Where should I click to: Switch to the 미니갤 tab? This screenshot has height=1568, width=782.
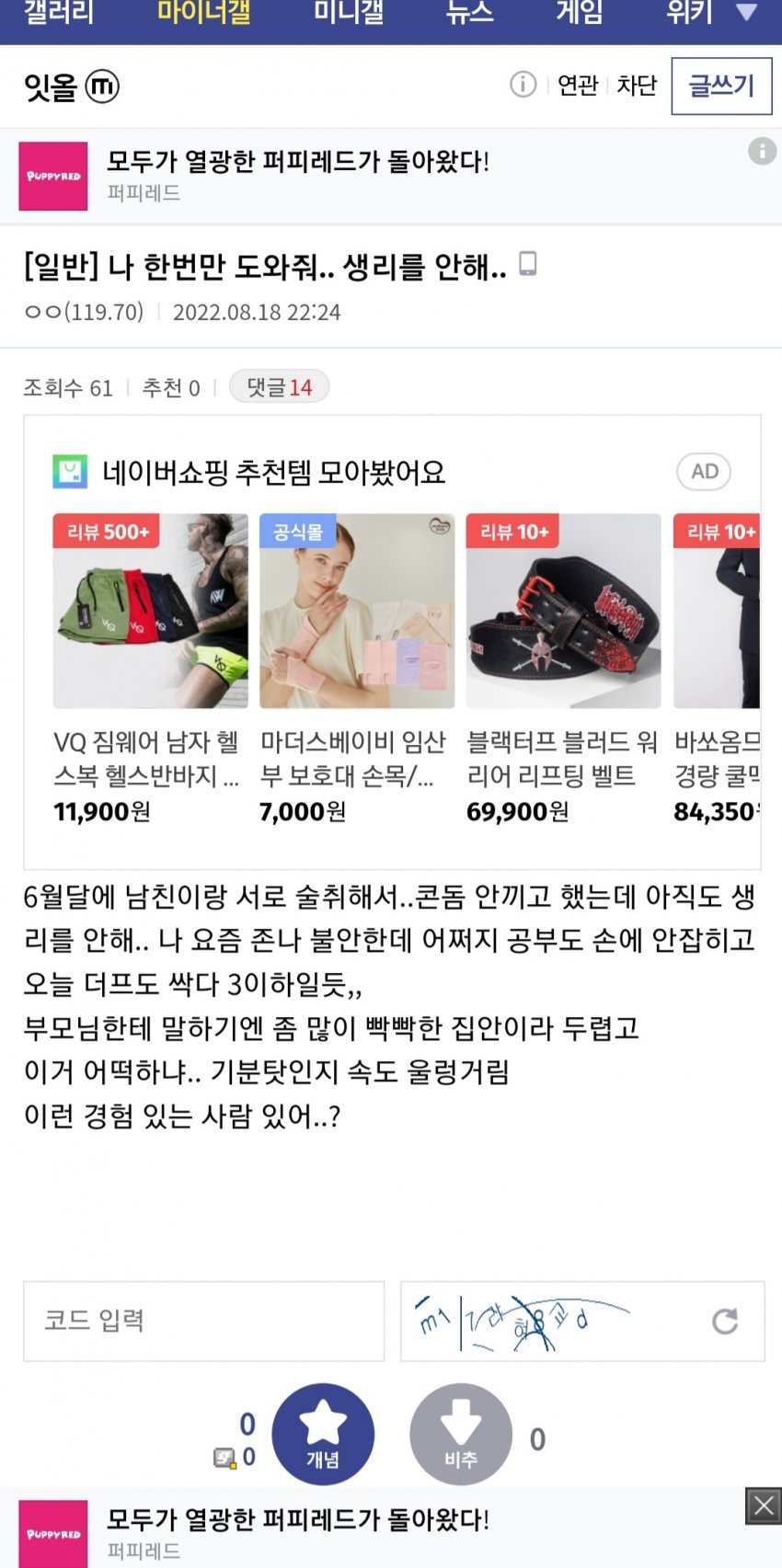[349, 13]
